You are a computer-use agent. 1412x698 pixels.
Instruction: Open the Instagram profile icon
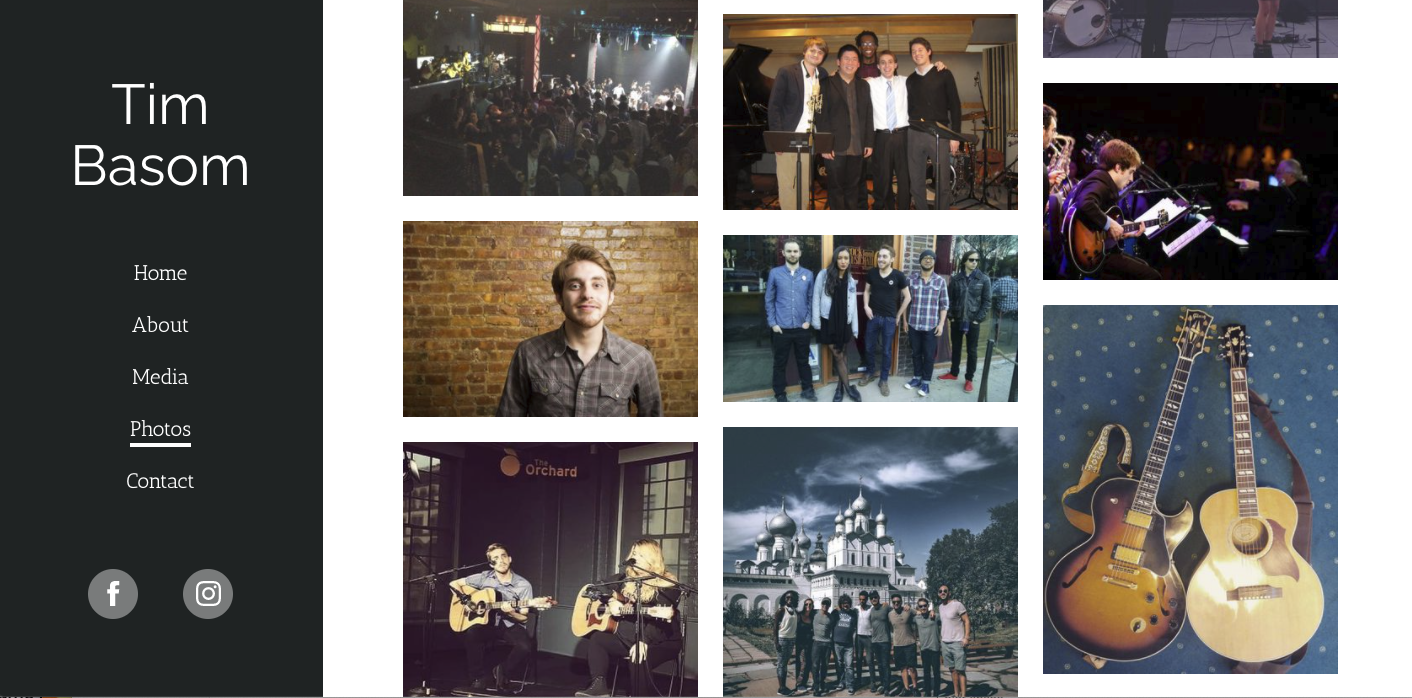[x=208, y=594]
